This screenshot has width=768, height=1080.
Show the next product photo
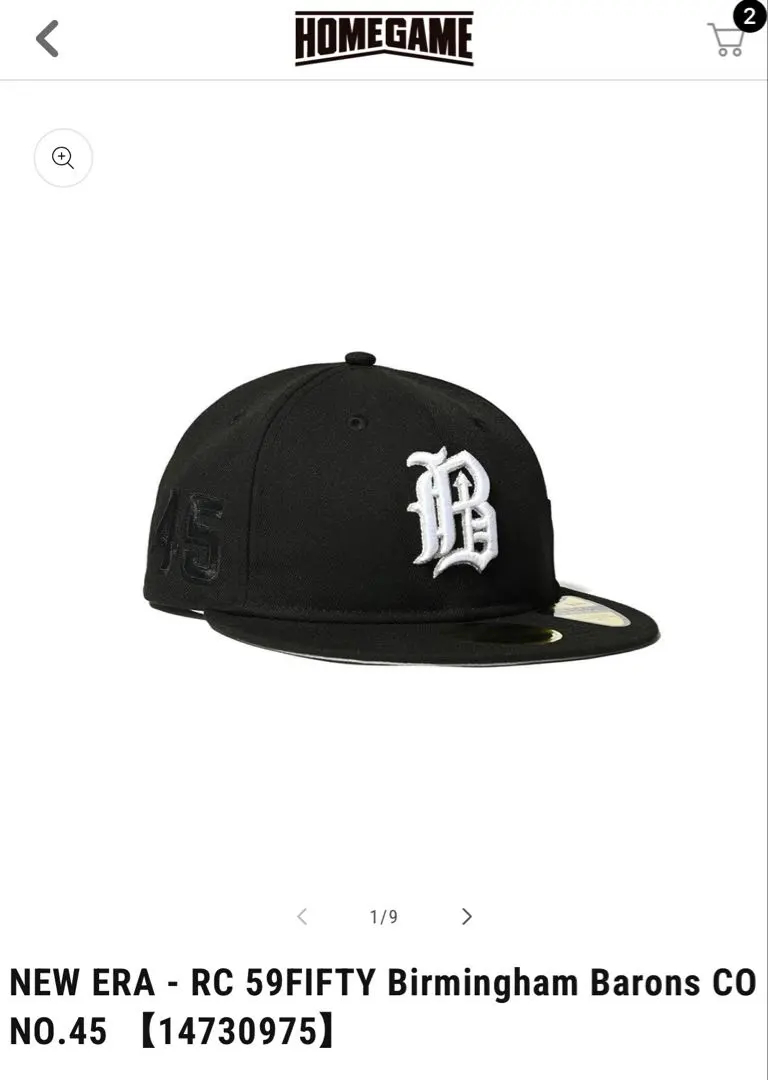(x=466, y=916)
